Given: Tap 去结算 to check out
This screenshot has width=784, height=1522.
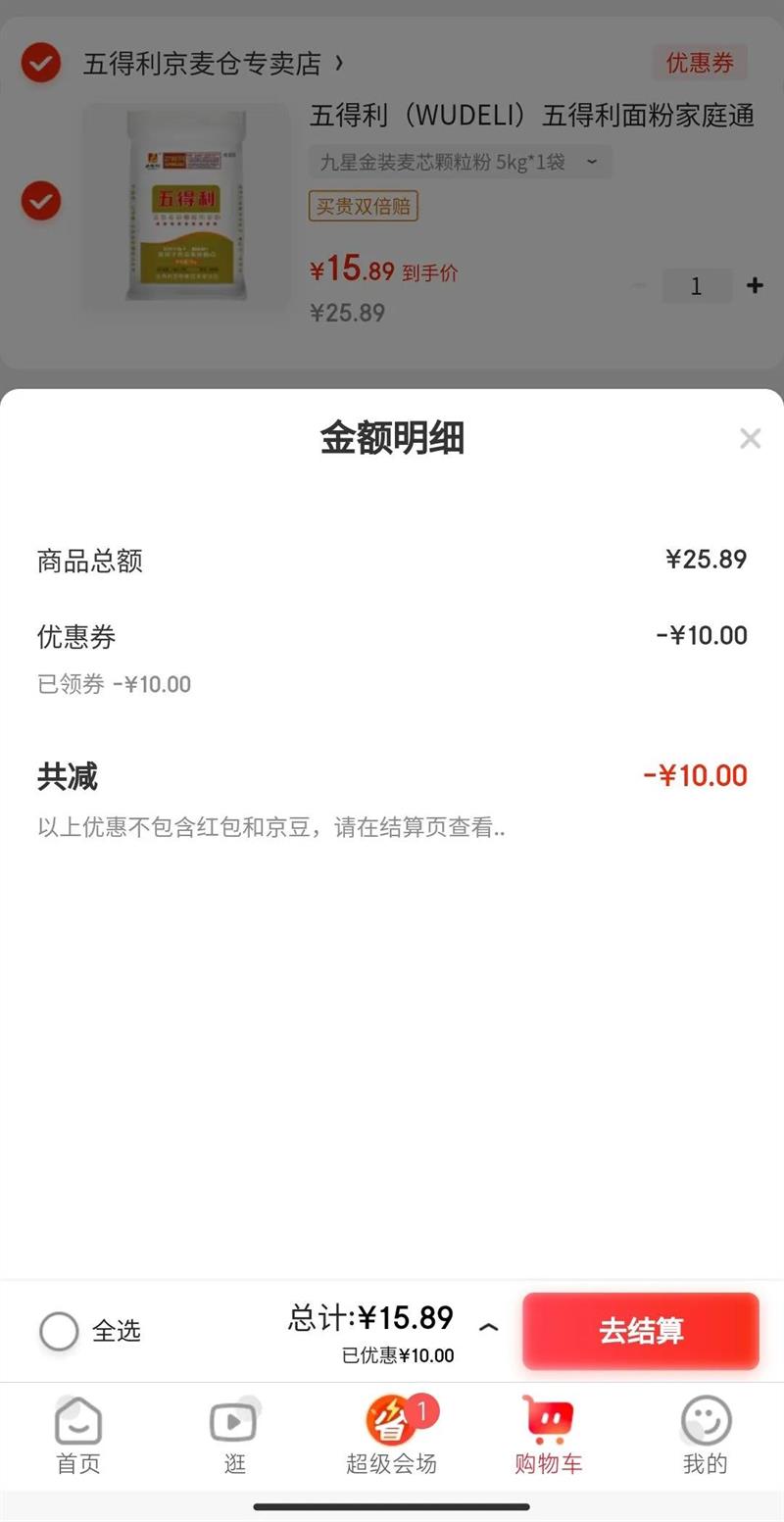Looking at the screenshot, I should [x=640, y=1331].
